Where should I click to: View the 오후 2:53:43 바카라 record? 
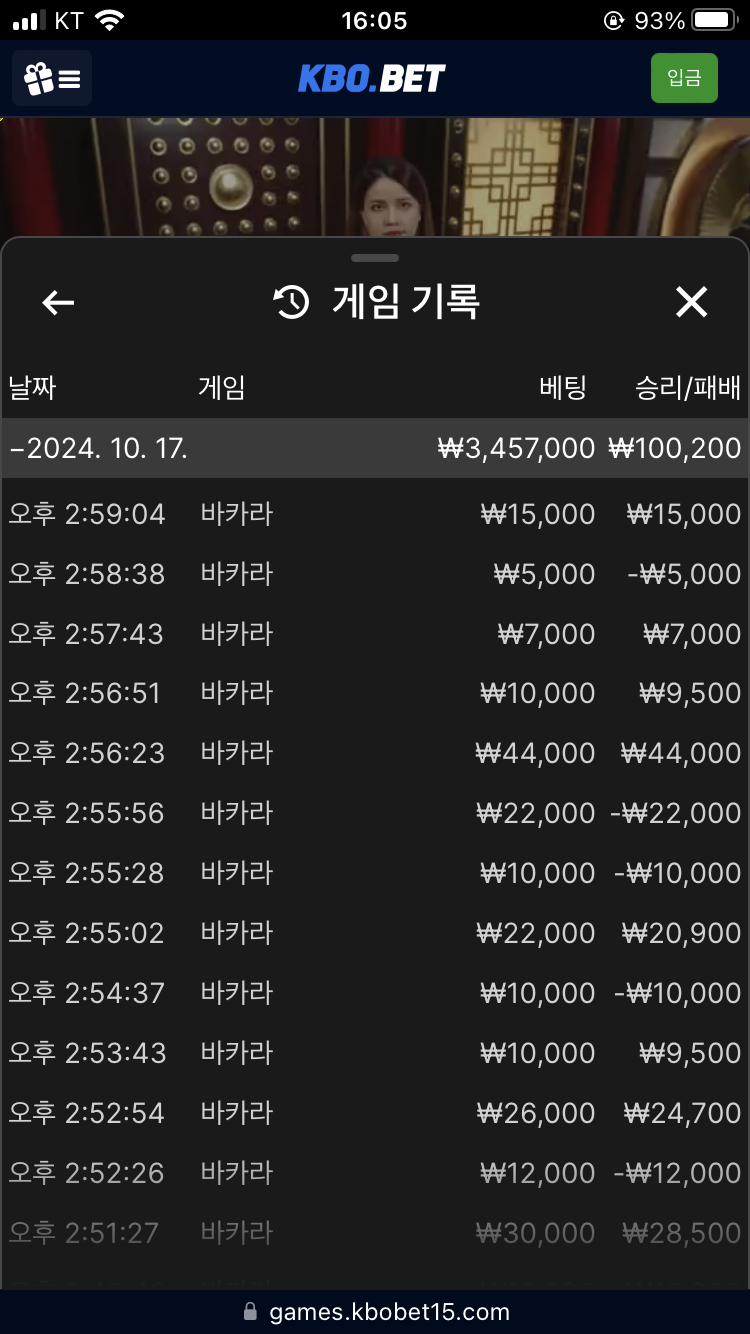375,1053
